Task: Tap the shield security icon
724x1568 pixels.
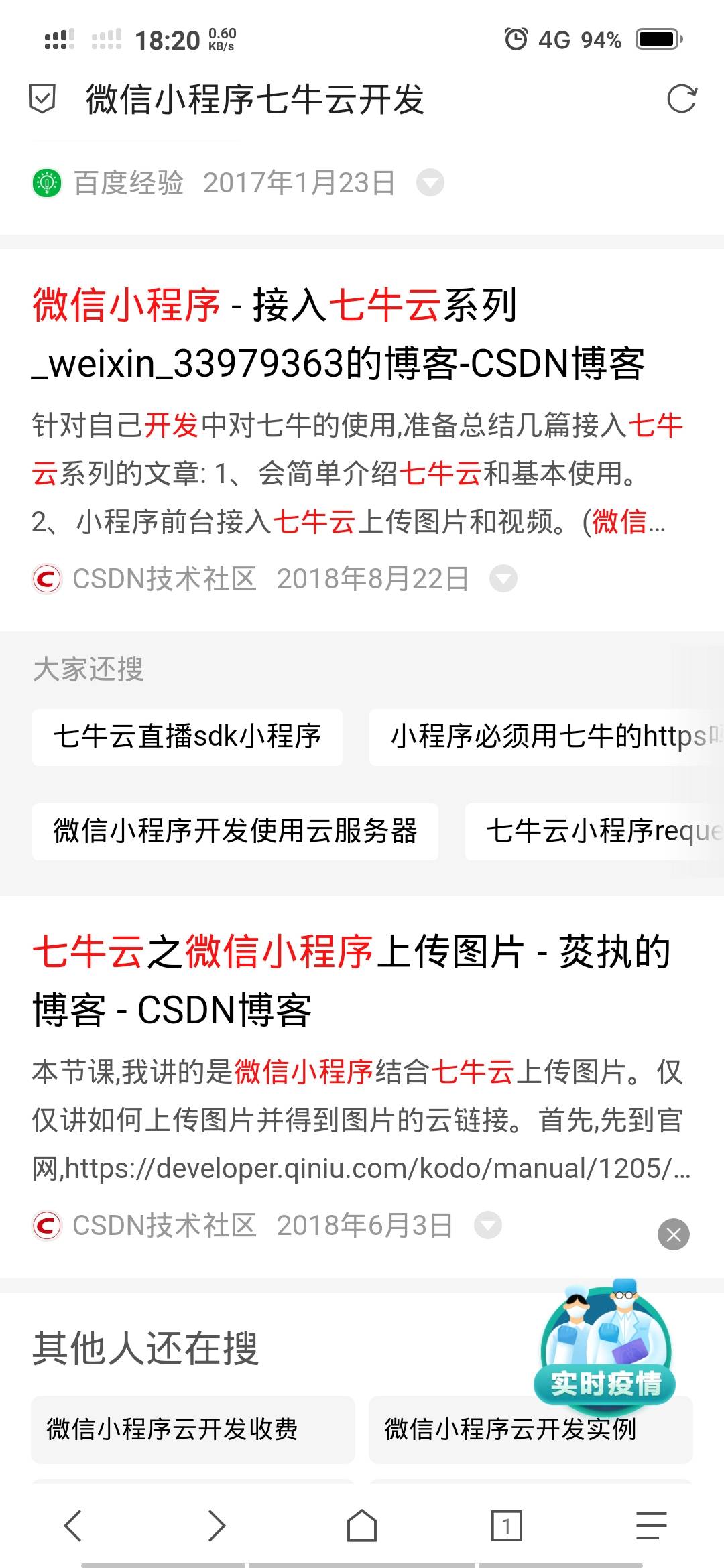Action: tap(42, 100)
